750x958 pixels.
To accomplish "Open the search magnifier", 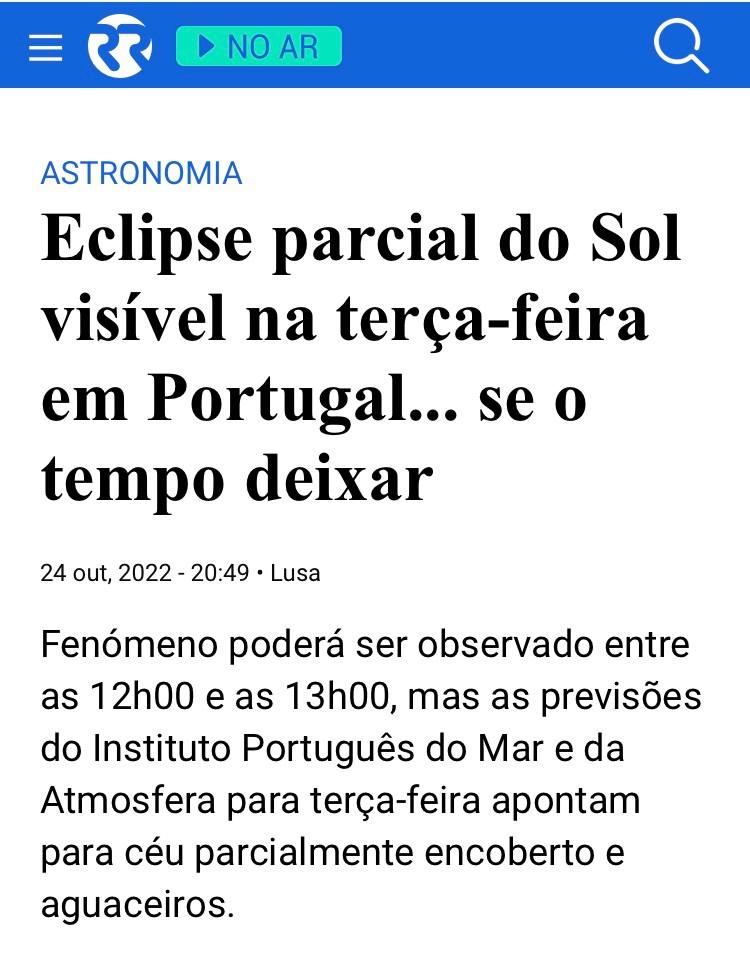I will (681, 47).
